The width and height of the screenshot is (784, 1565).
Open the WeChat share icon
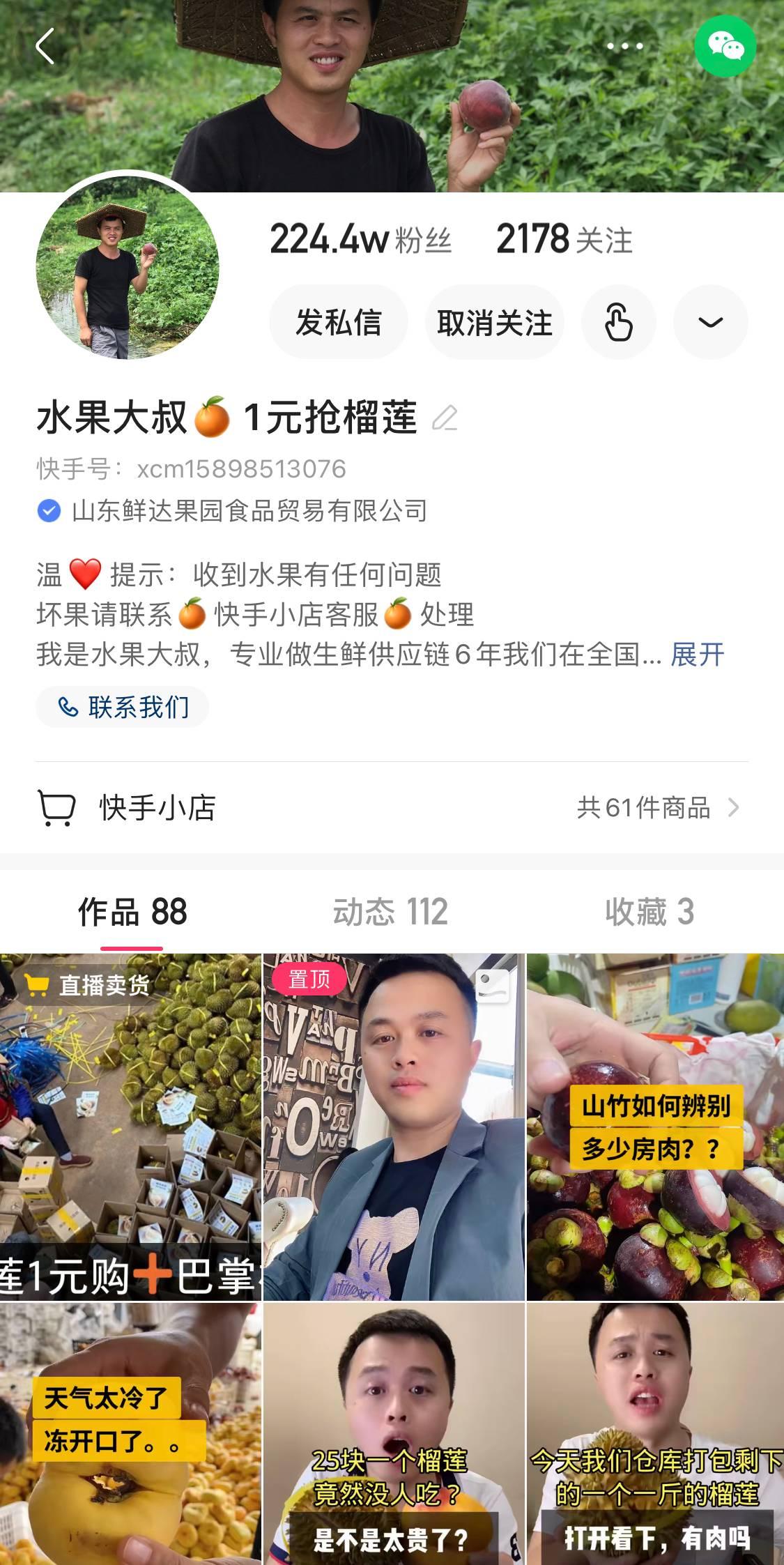tap(725, 45)
